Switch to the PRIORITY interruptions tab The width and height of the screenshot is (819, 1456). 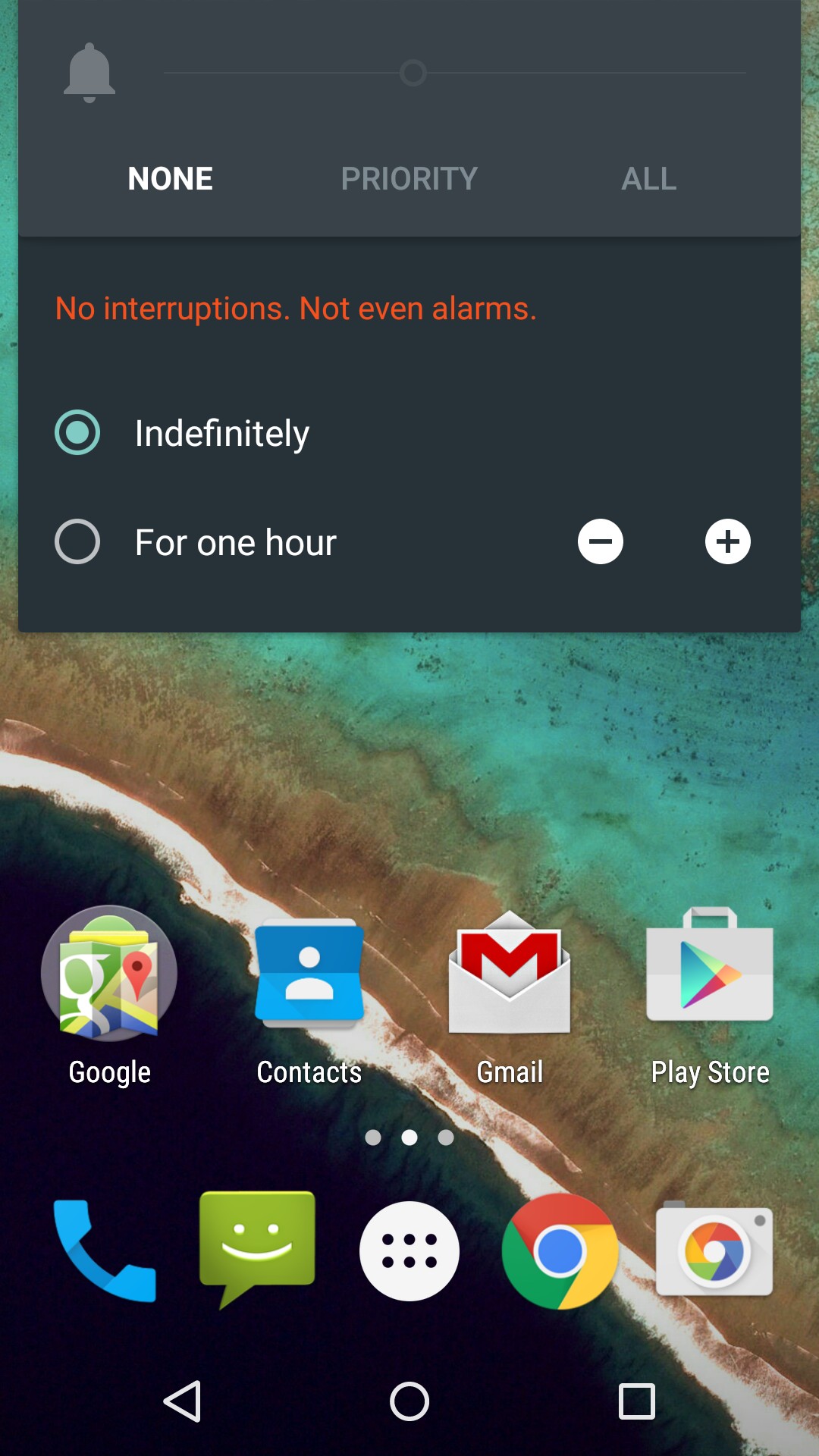point(409,179)
